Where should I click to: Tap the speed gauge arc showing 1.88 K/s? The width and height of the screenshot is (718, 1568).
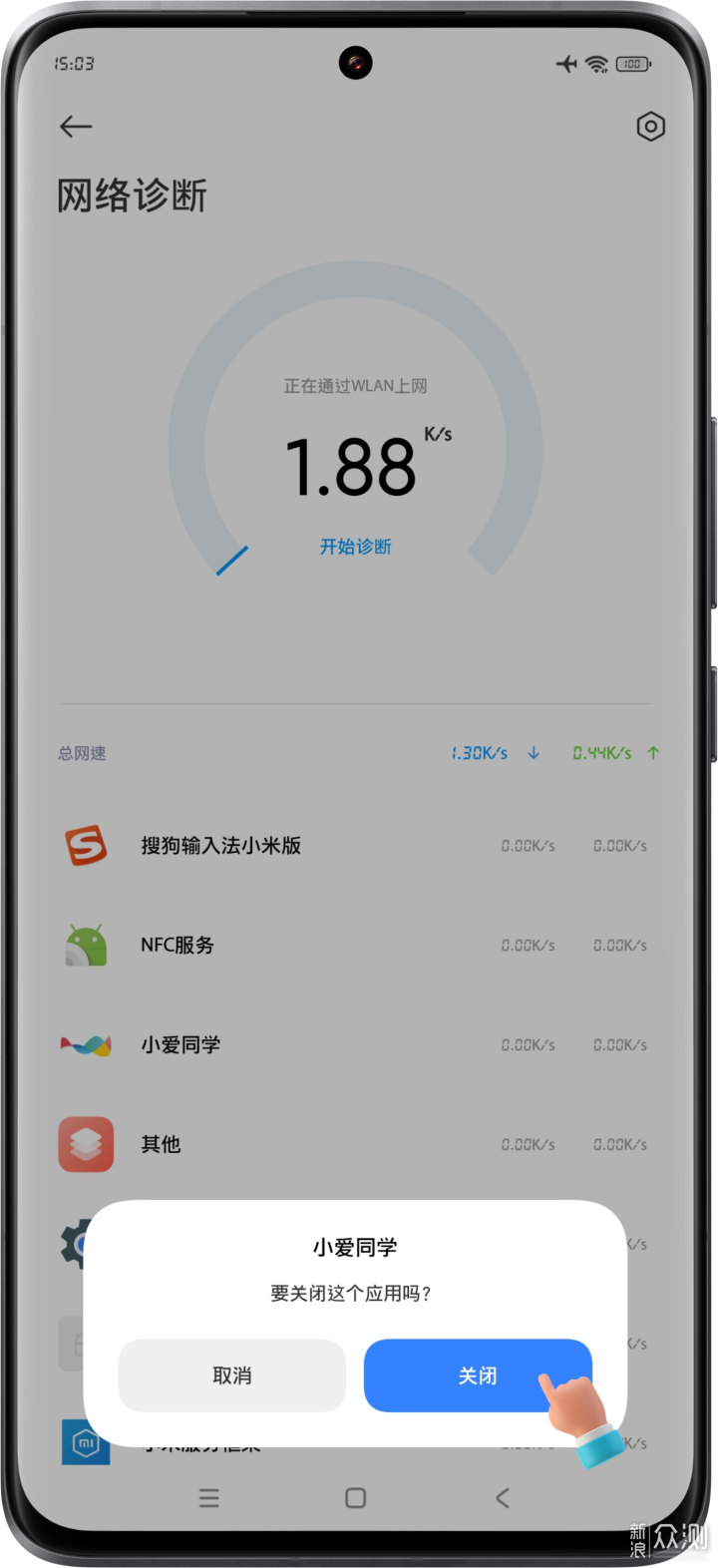[x=354, y=464]
